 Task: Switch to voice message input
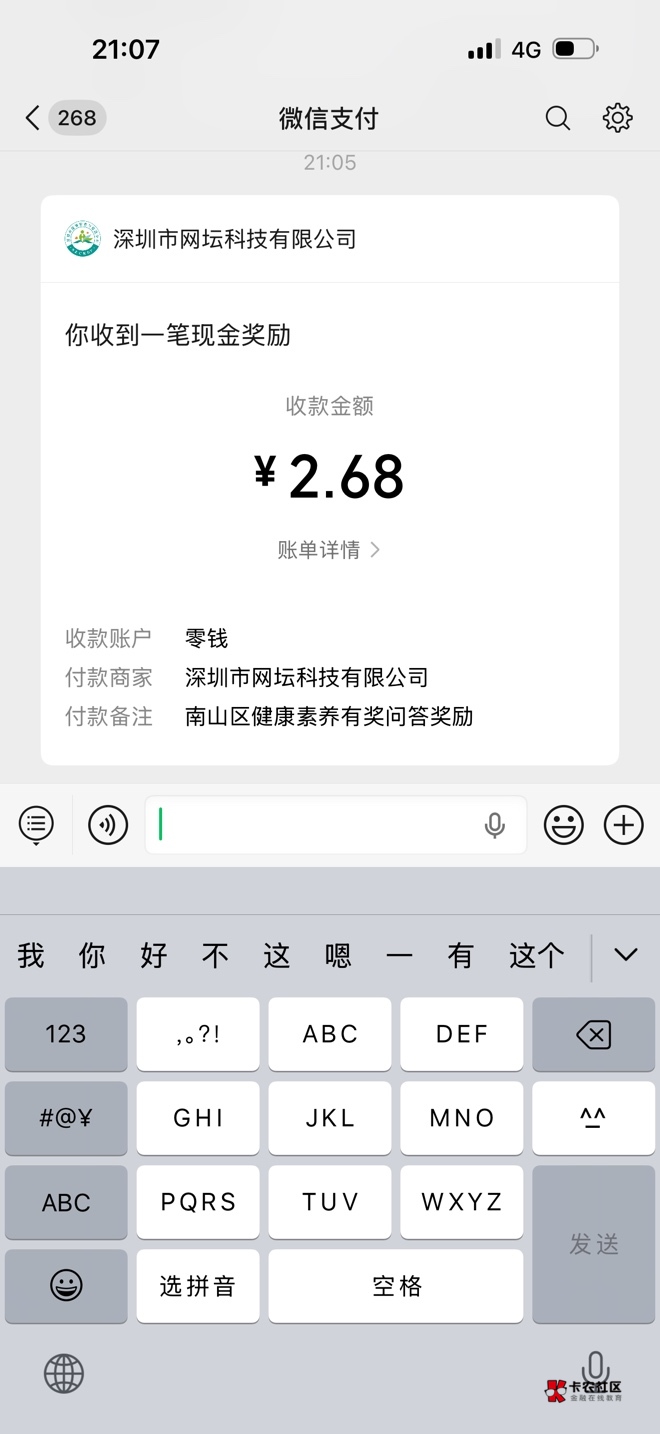point(108,825)
